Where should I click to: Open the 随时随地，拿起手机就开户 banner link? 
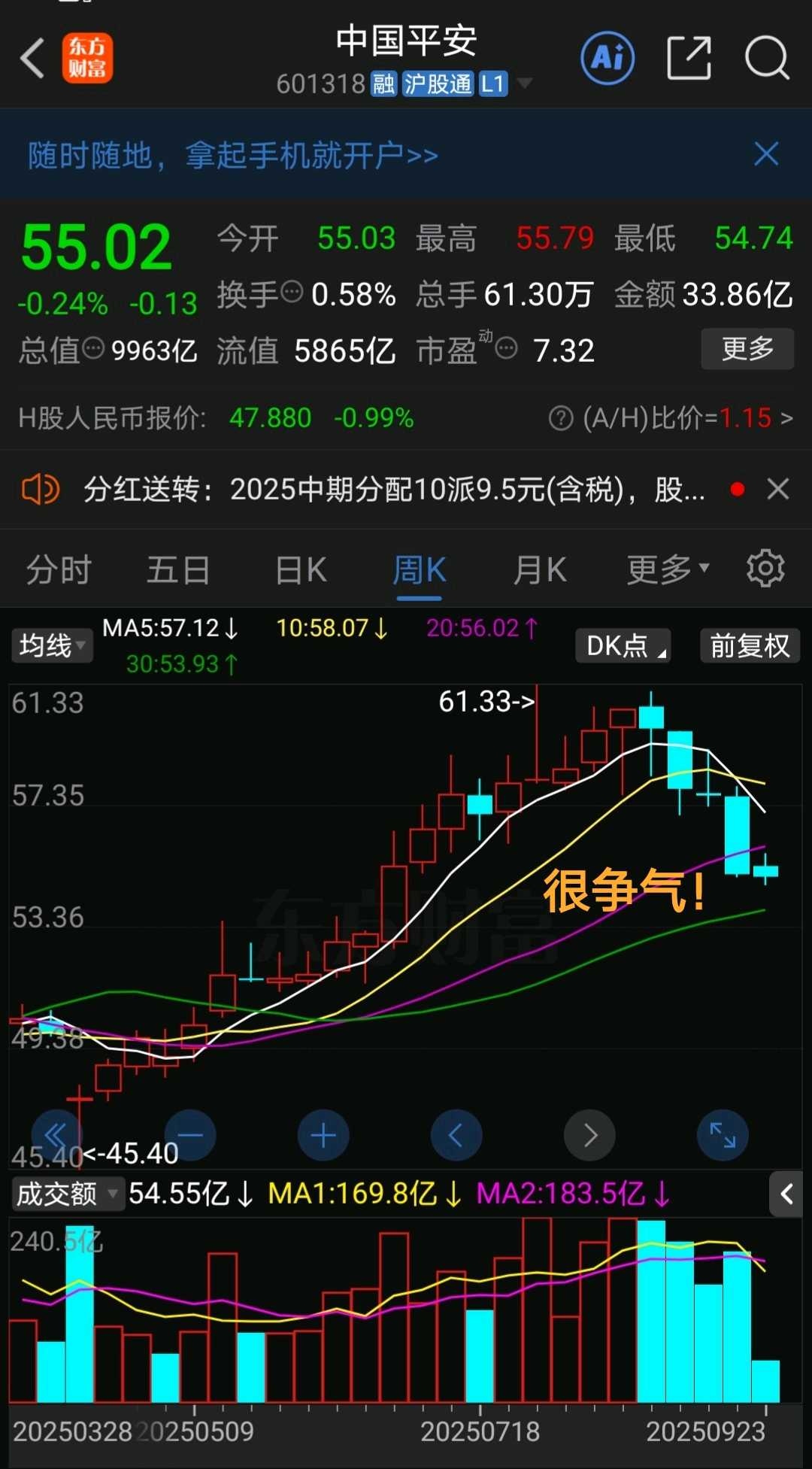(233, 156)
